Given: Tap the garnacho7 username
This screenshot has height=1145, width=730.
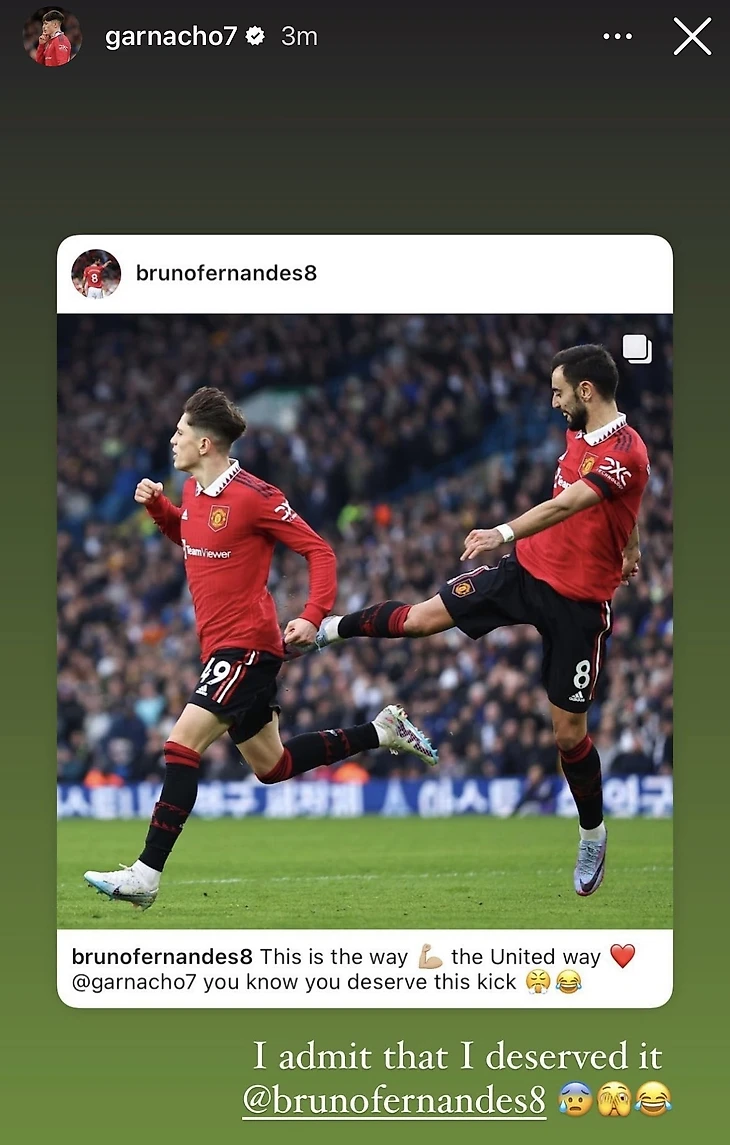Looking at the screenshot, I should [x=171, y=37].
